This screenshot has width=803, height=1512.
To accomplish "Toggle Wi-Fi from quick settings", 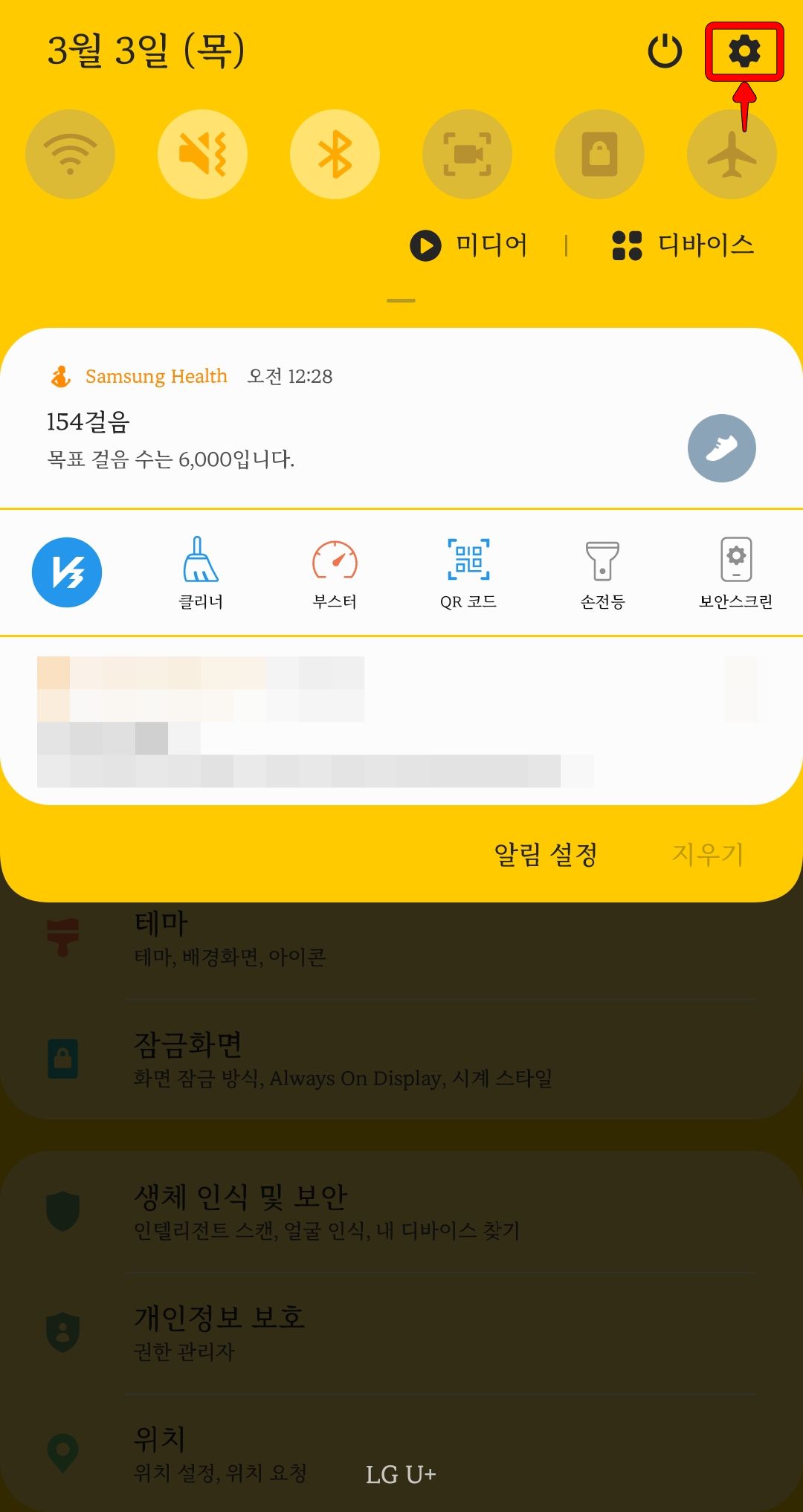I will [69, 153].
